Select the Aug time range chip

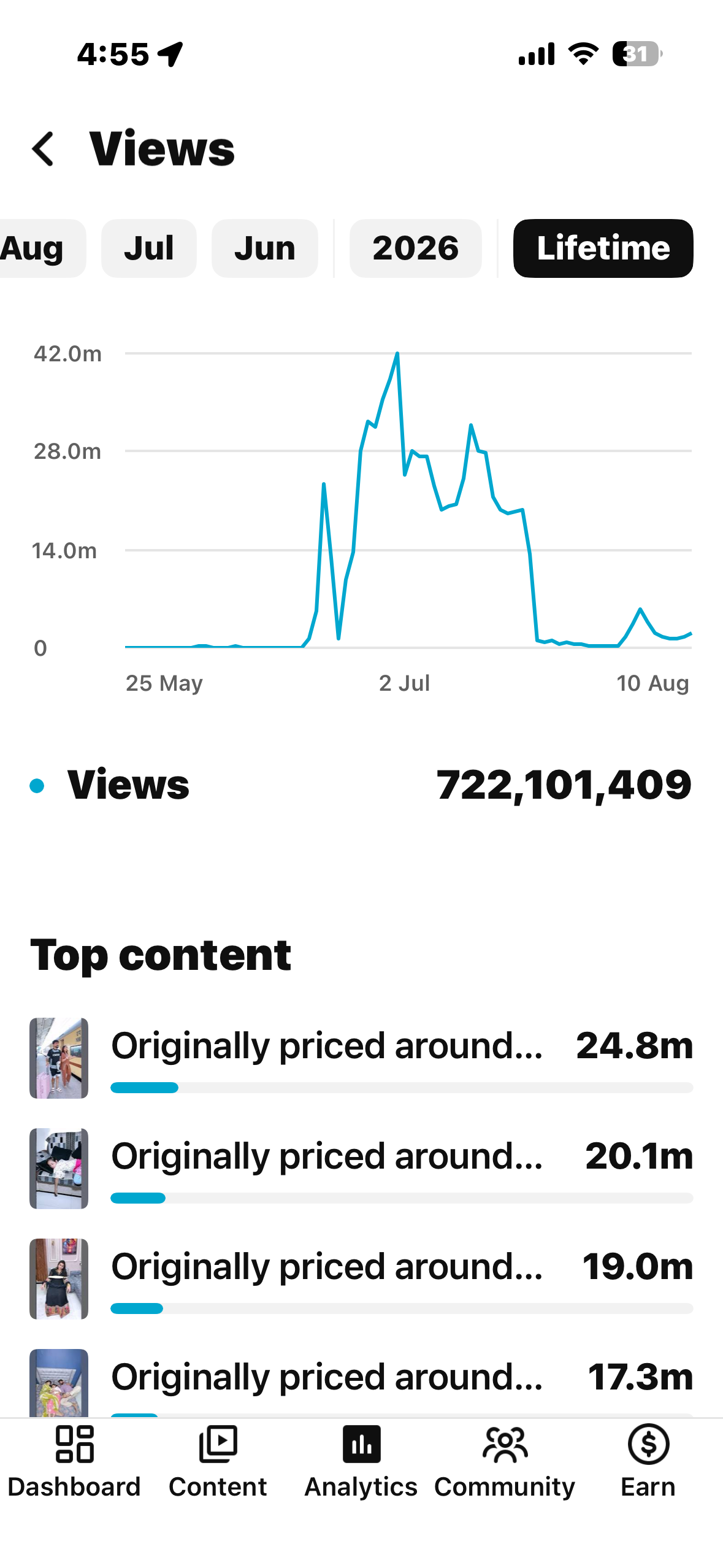(x=40, y=248)
